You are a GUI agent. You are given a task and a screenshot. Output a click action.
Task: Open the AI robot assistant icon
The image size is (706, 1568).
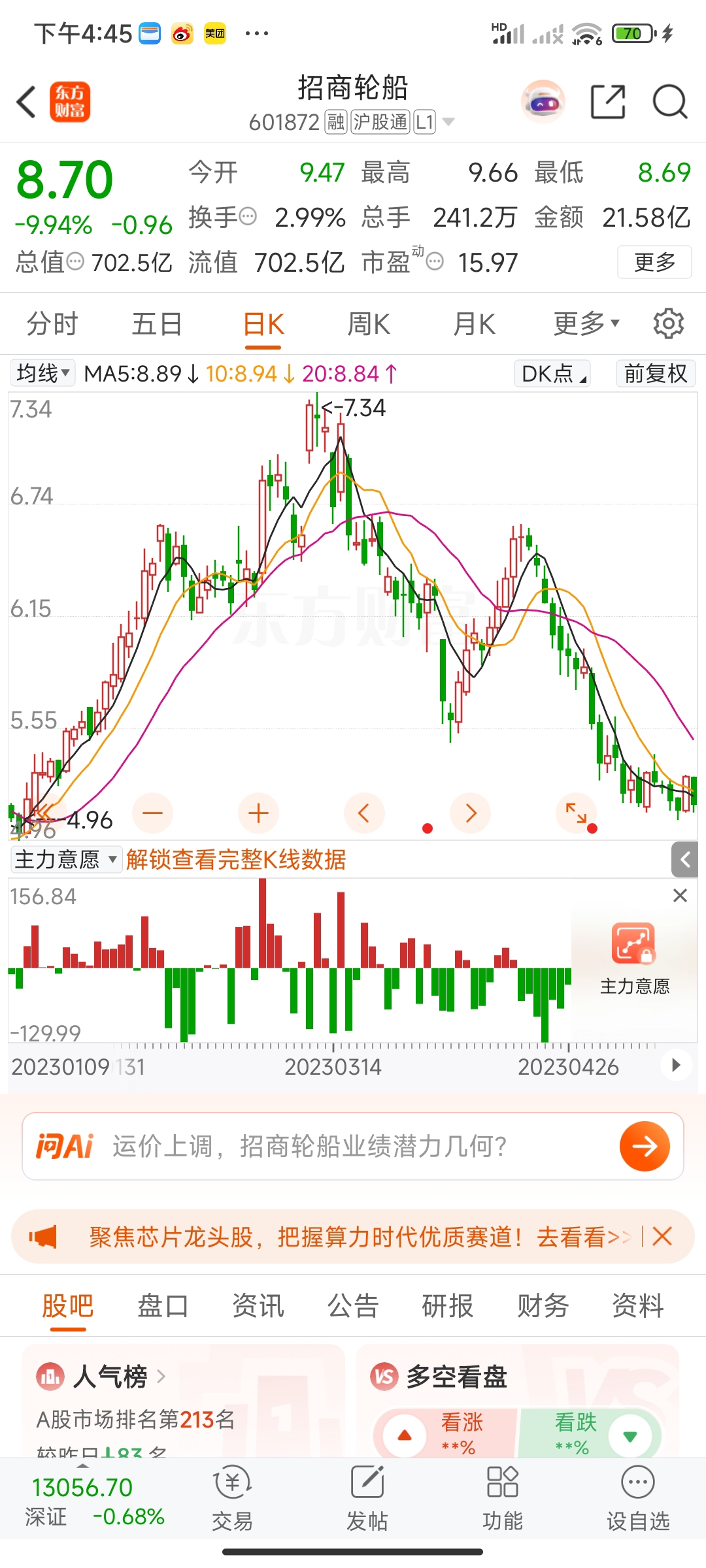tap(543, 102)
